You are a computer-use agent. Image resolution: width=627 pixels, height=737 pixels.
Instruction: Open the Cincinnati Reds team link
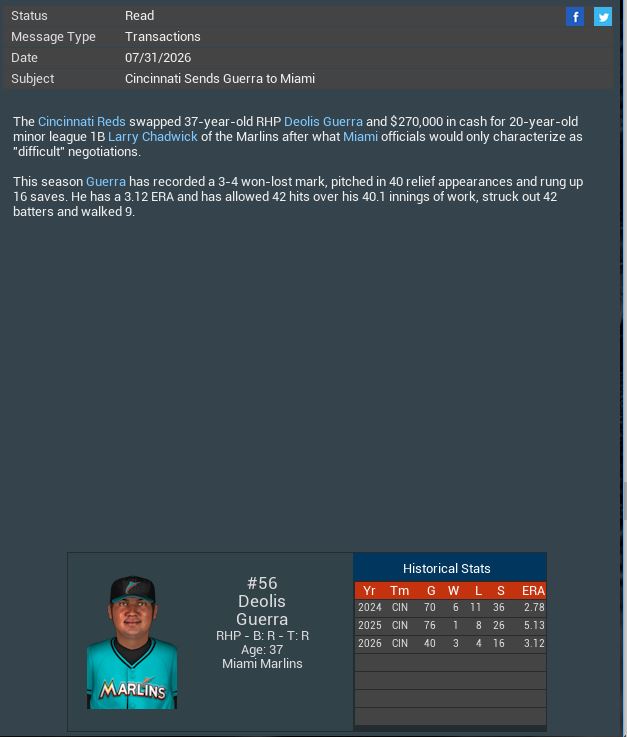(82, 121)
